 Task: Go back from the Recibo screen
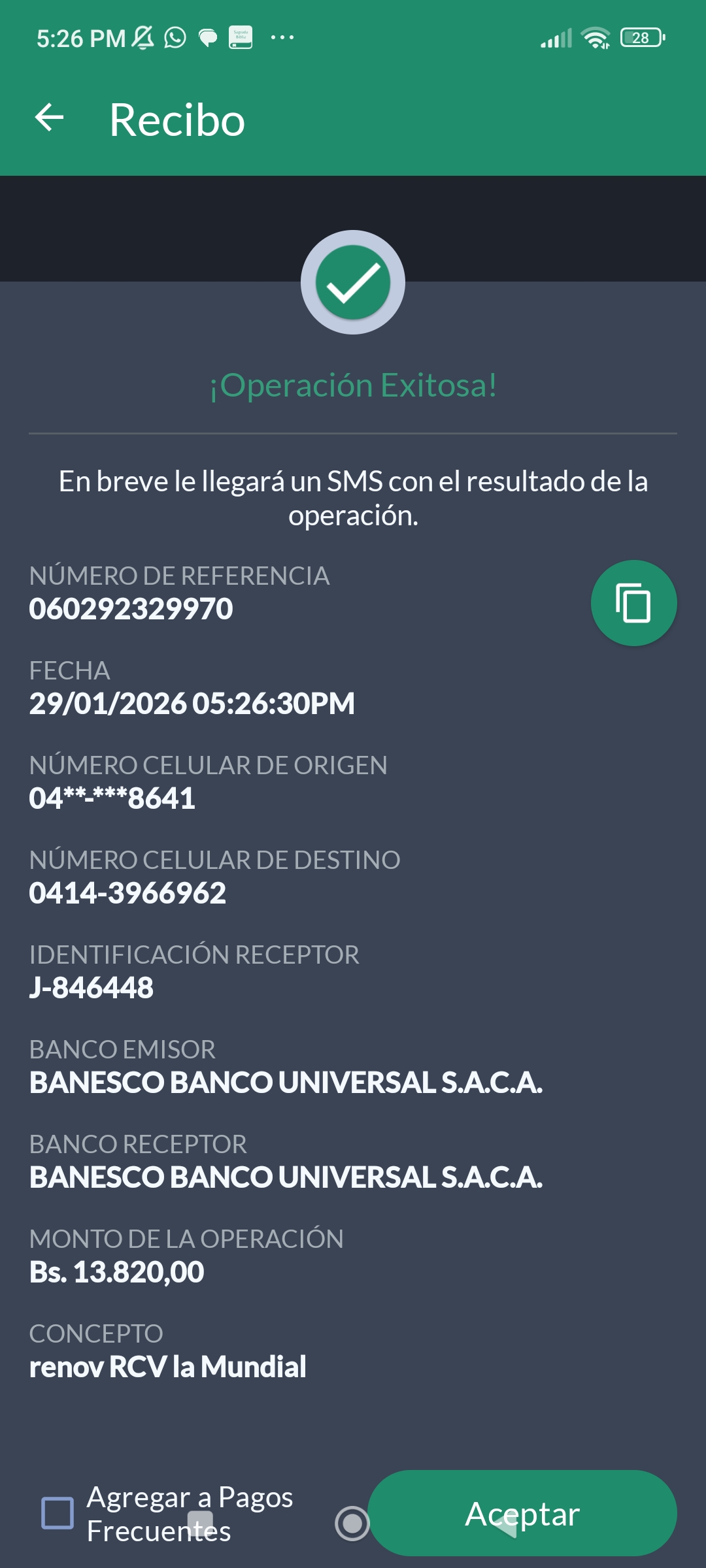50,118
